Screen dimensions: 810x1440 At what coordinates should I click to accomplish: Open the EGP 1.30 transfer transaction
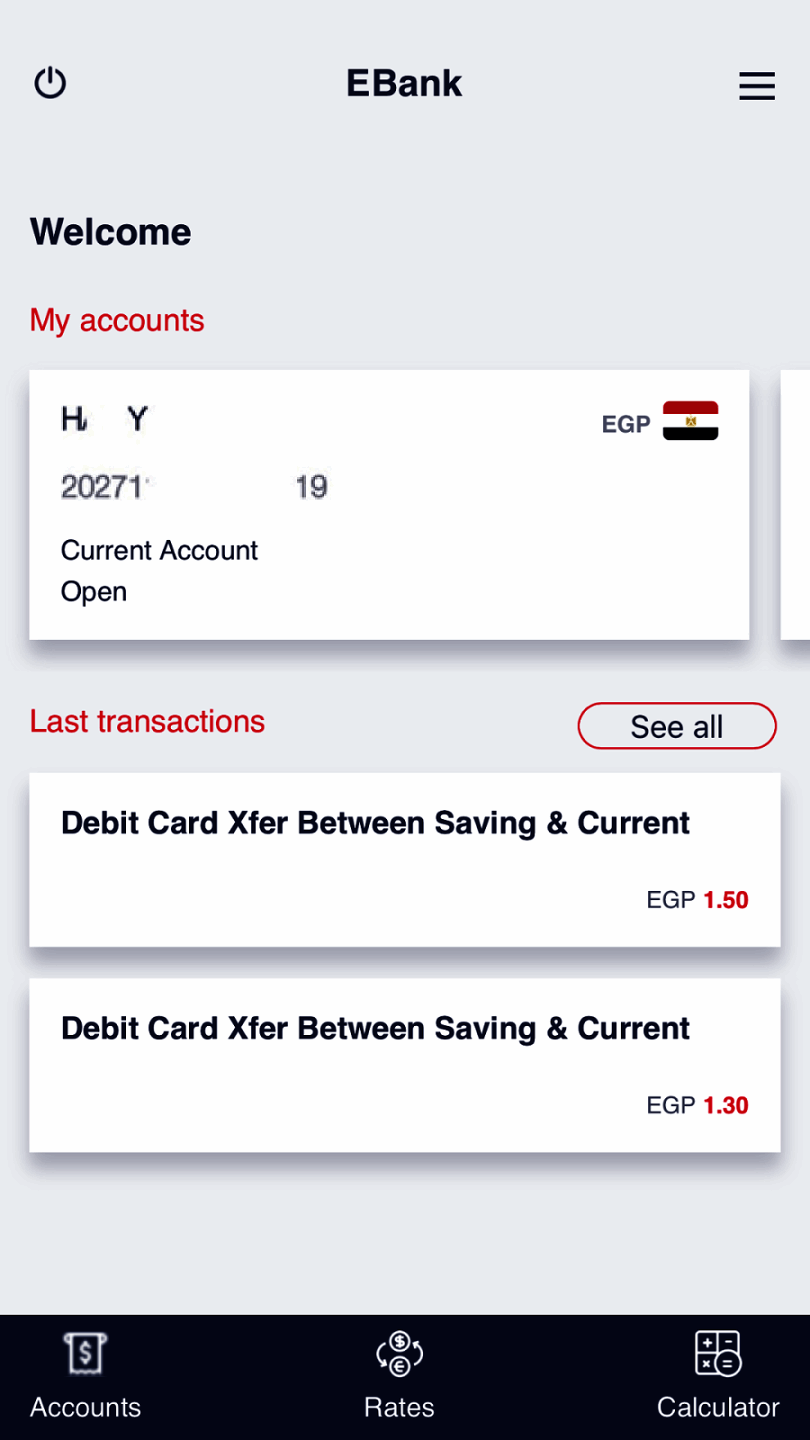point(404,1065)
